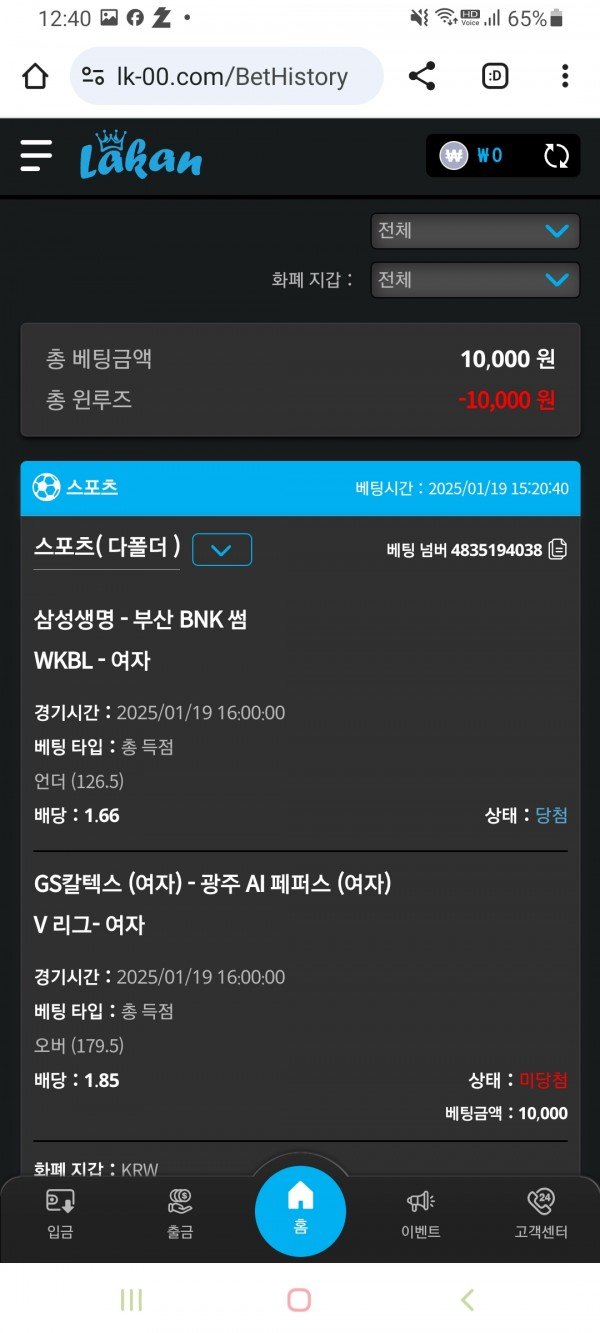Copy the betting number 4835194038
The height and width of the screenshot is (1333, 600).
[558, 549]
